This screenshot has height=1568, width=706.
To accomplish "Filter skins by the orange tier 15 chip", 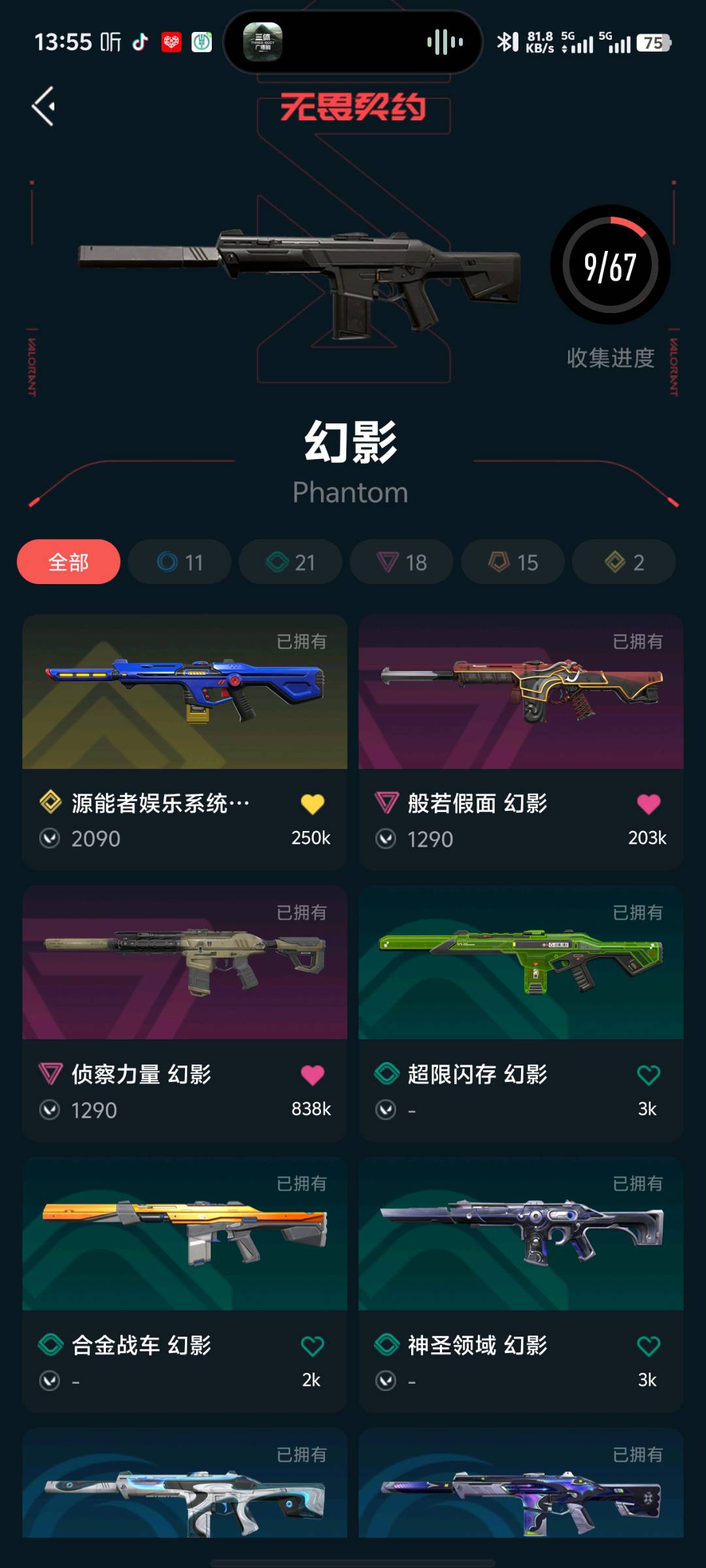I will tap(513, 562).
